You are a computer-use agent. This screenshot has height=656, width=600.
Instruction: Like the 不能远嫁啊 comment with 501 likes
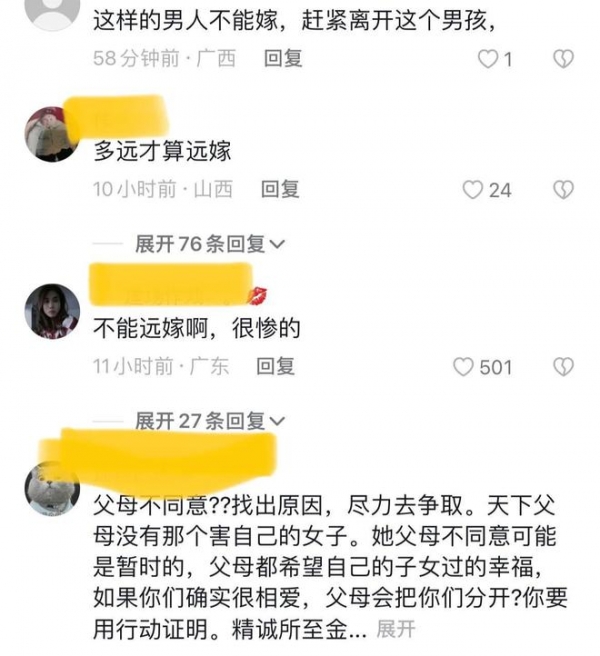tap(463, 367)
